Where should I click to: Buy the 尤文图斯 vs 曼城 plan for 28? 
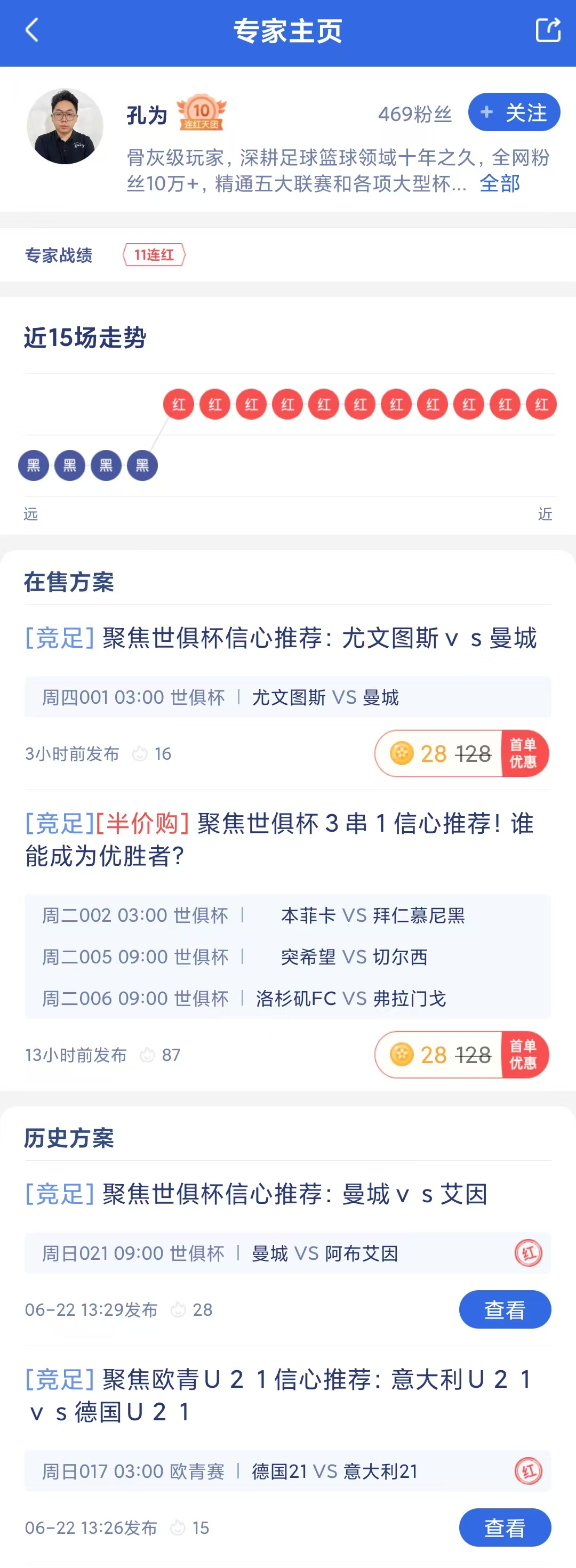click(461, 753)
